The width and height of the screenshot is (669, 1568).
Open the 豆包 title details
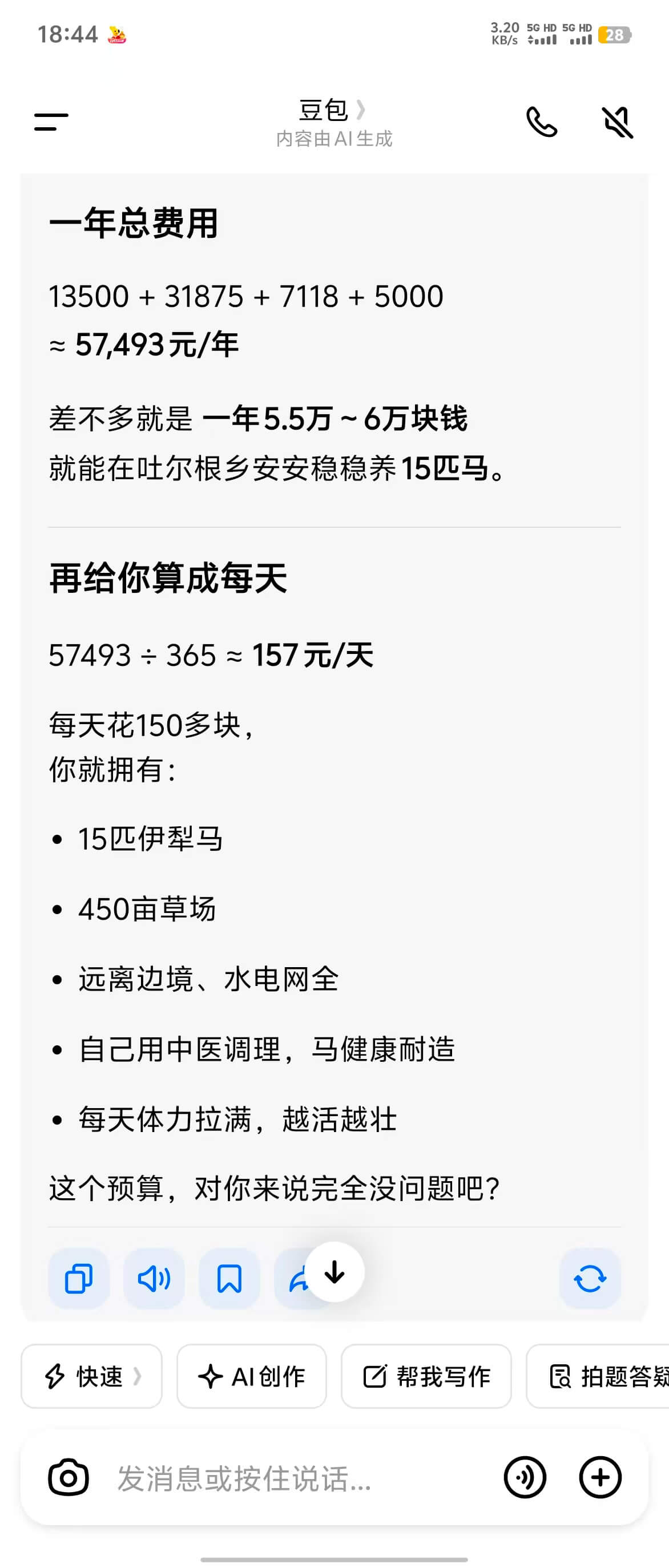point(332,111)
